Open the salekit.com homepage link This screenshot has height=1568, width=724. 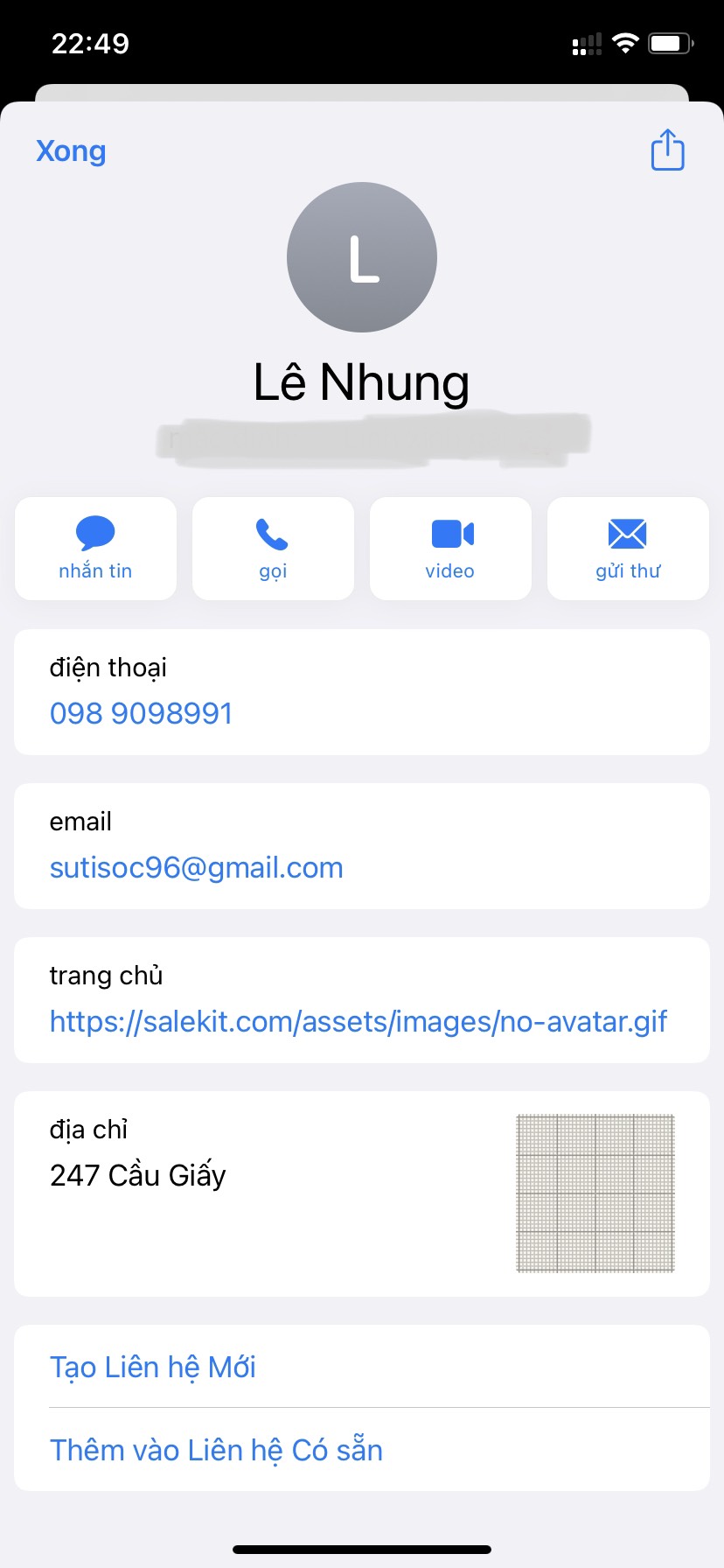tap(358, 1021)
